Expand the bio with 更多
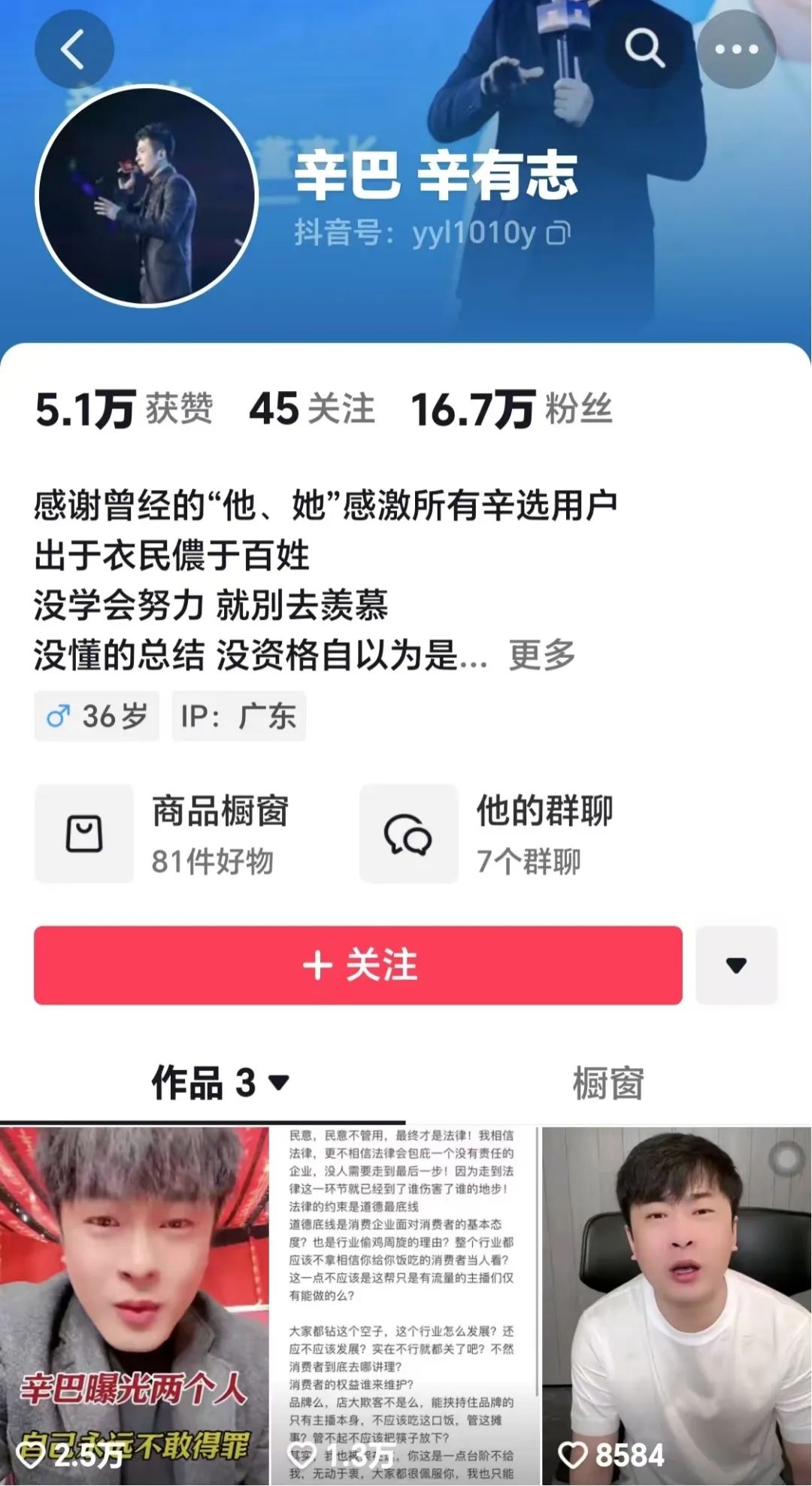This screenshot has height=1486, width=812. tap(542, 655)
